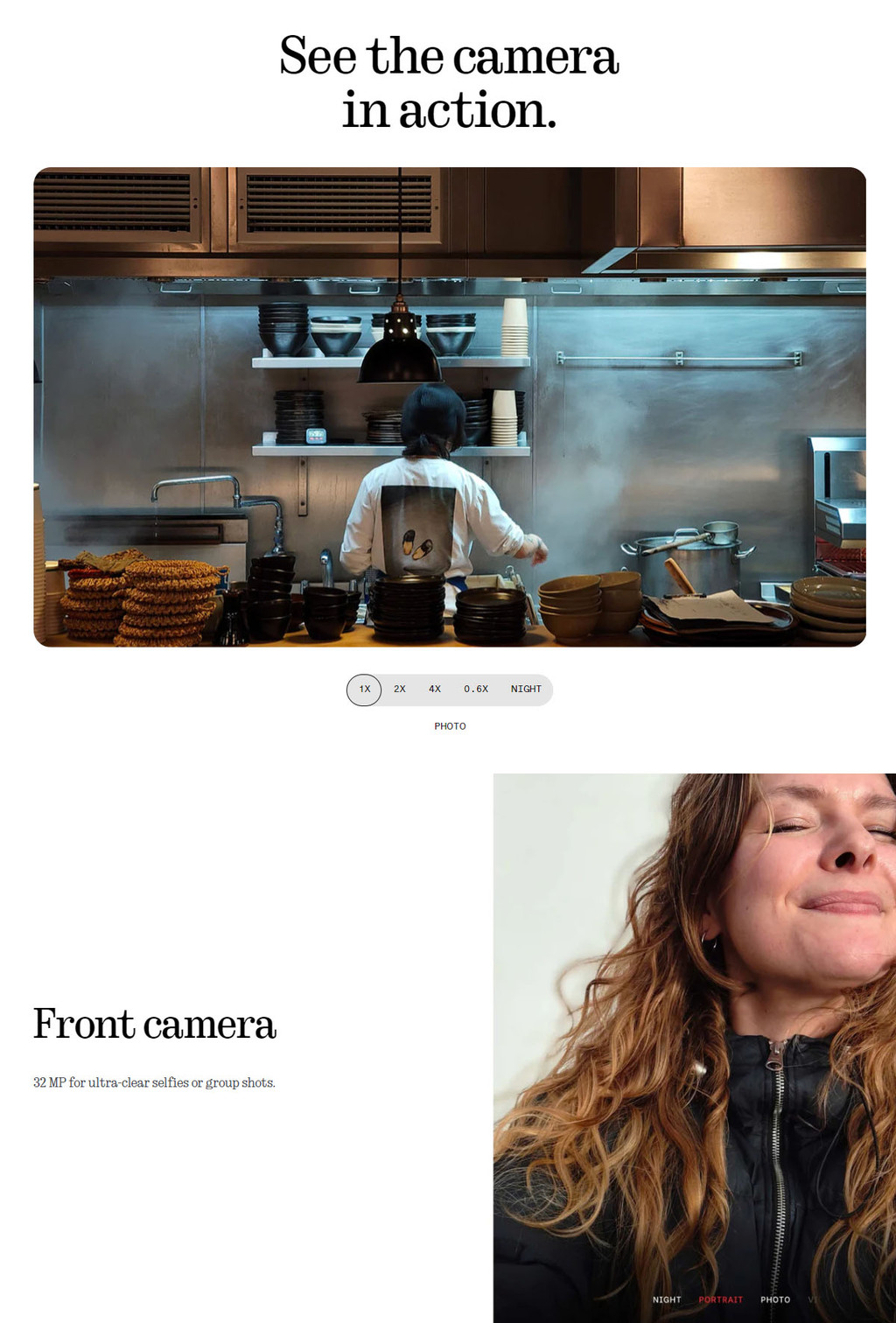Show the 4X zoom sample
The width and height of the screenshot is (896, 1323).
[x=435, y=689]
